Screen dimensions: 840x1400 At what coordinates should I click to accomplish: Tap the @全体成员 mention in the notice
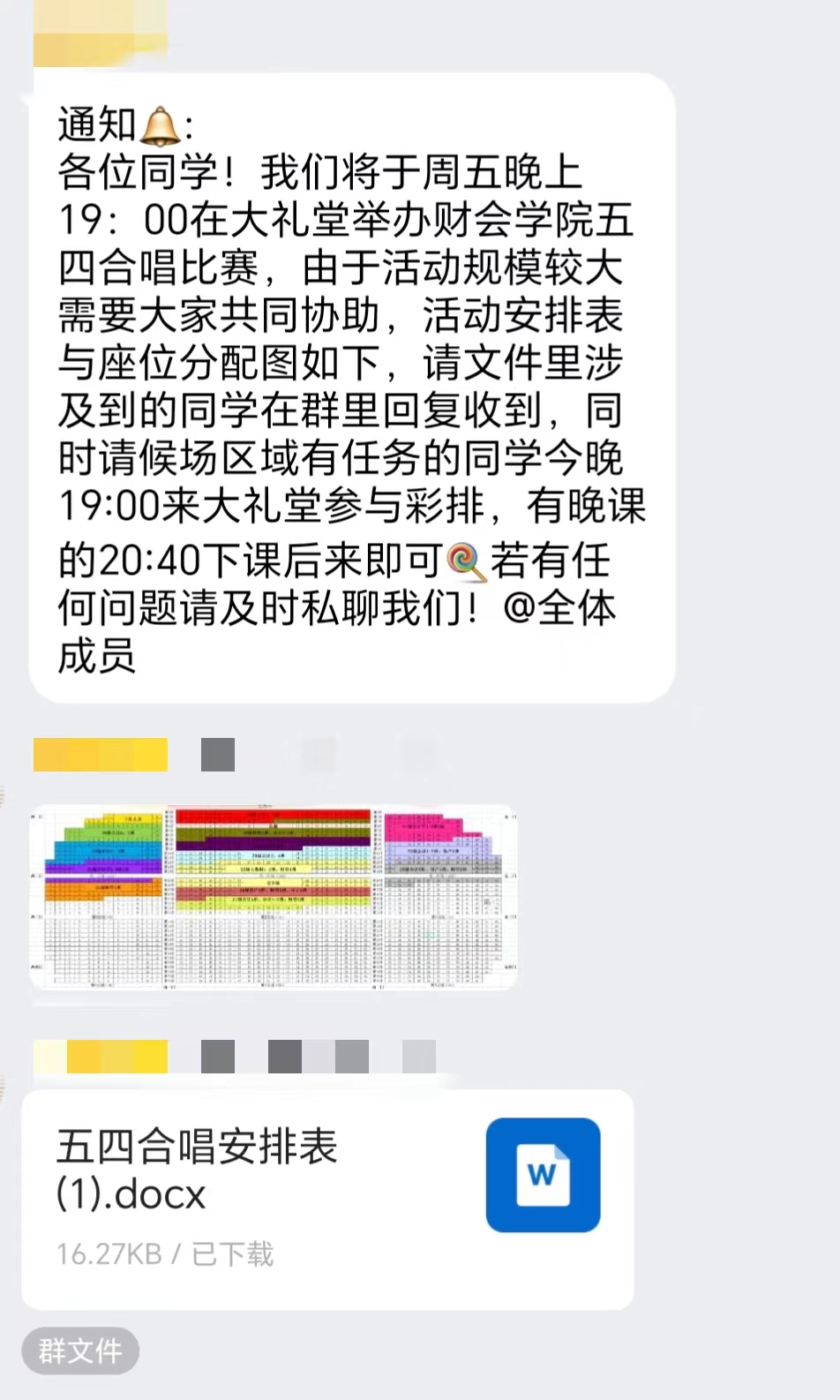pyautogui.click(x=559, y=609)
